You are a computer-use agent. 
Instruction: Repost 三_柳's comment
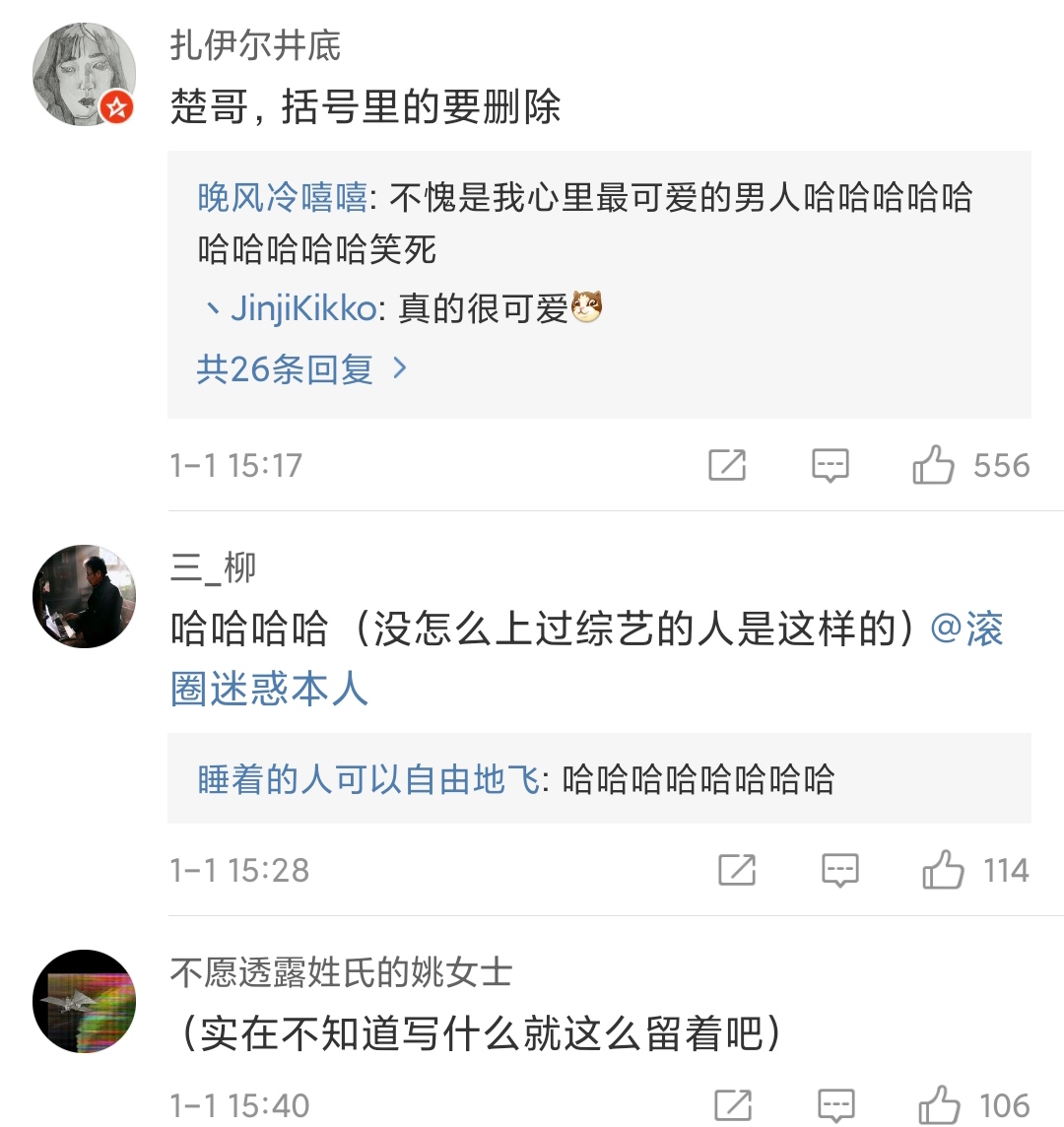point(737,870)
